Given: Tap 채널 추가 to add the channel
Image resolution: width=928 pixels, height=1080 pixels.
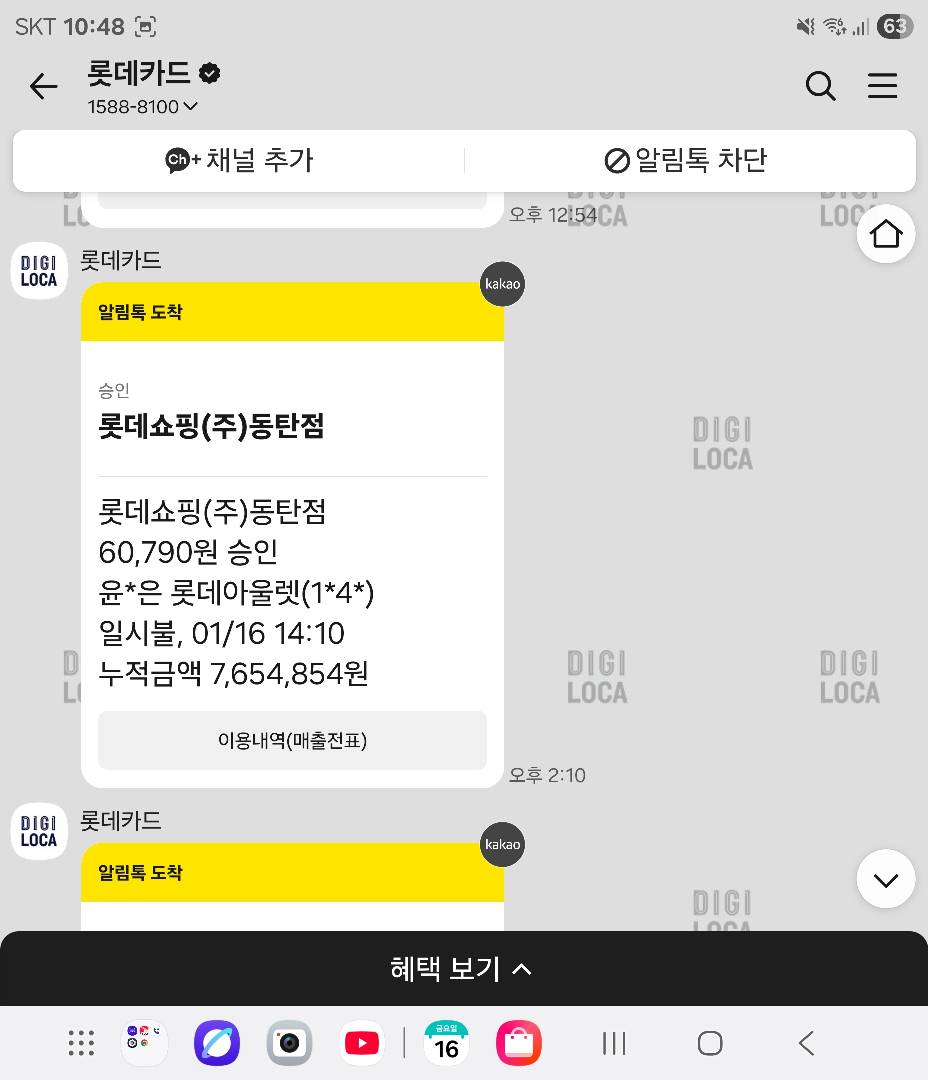Looking at the screenshot, I should (239, 160).
